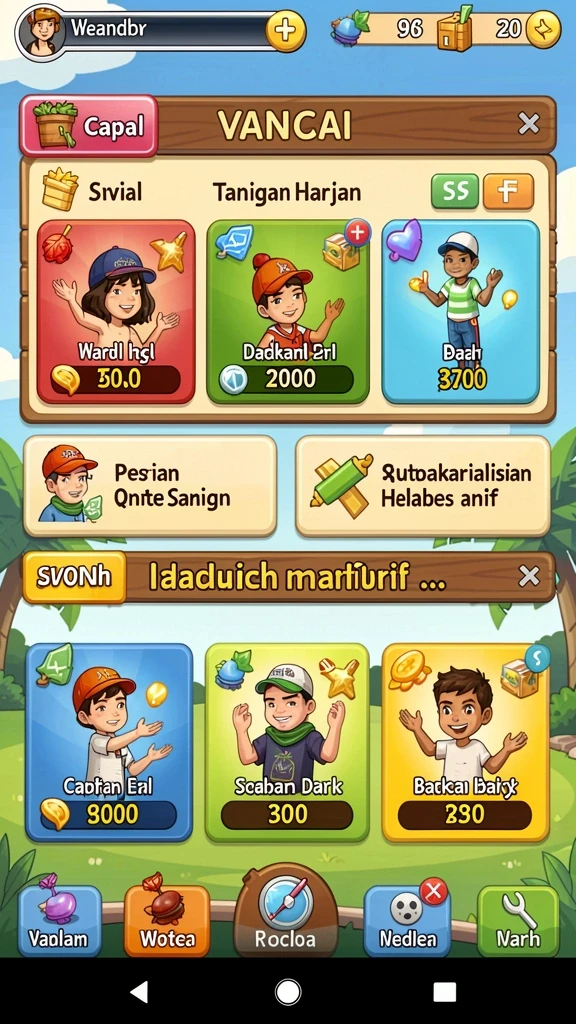Select the Captan Eal card
Viewport: 576px width, 1024px height.
pos(109,743)
